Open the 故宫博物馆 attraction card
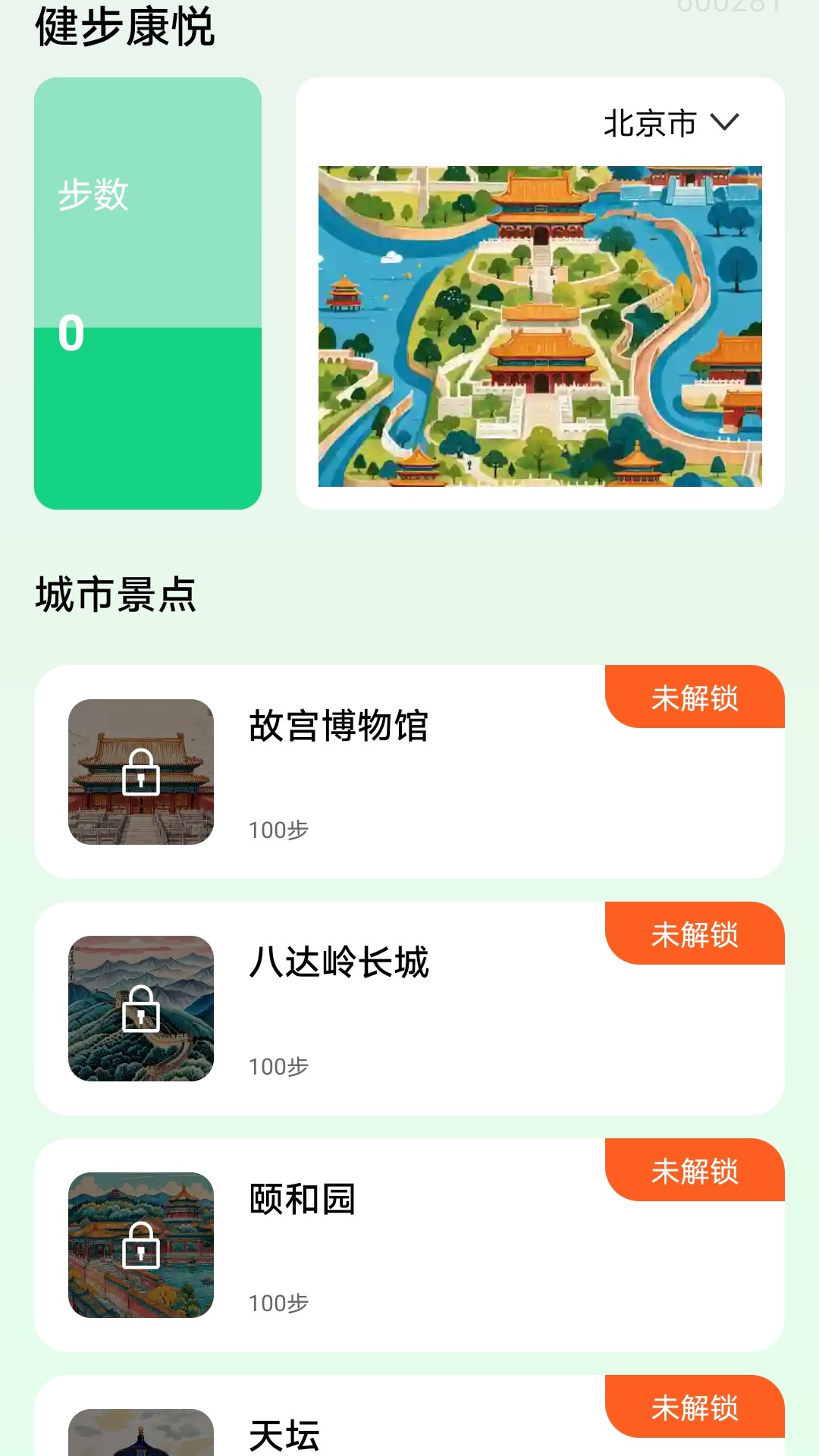Image resolution: width=819 pixels, height=1456 pixels. point(409,772)
